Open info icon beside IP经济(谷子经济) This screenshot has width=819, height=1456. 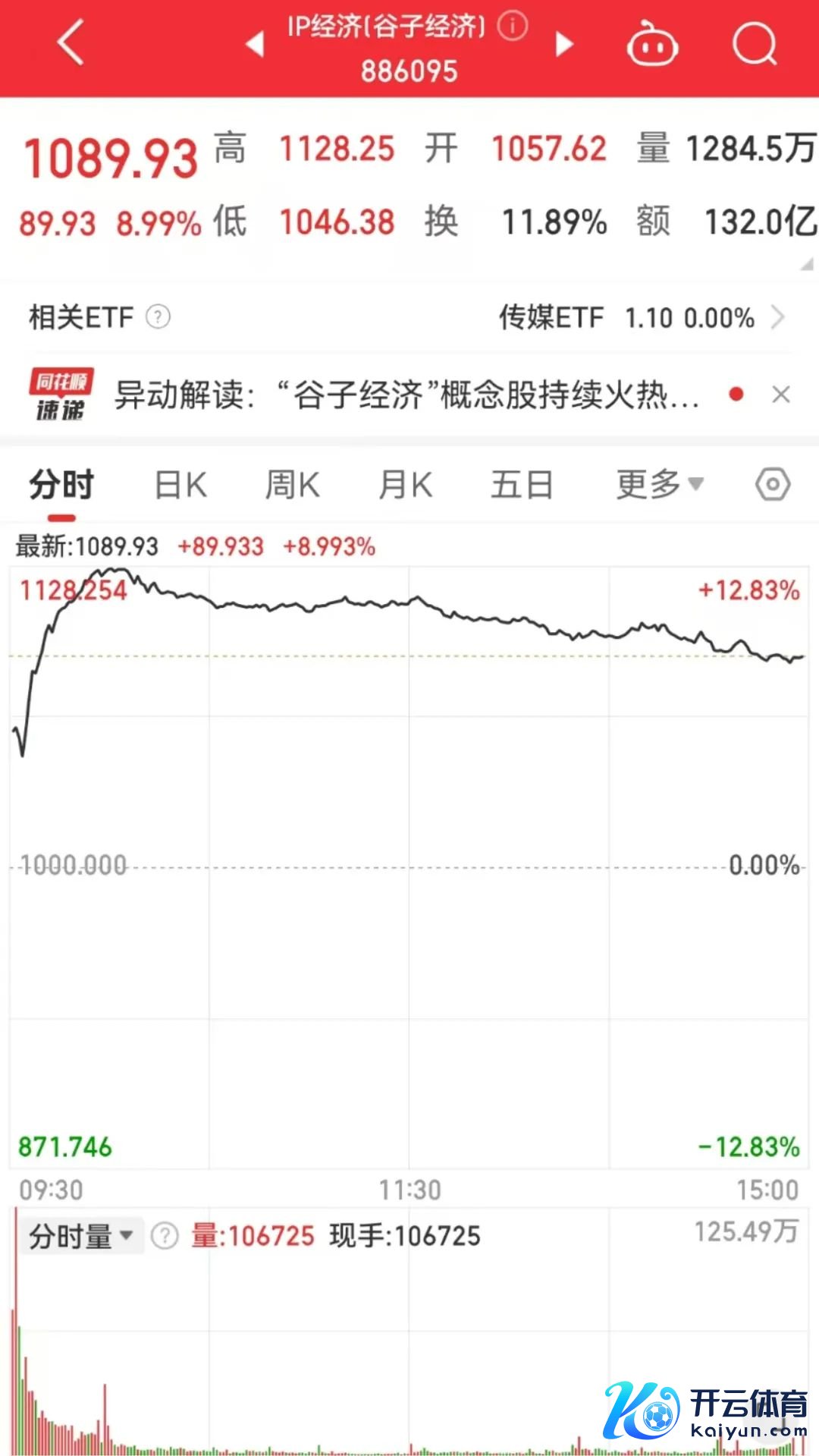tap(513, 27)
